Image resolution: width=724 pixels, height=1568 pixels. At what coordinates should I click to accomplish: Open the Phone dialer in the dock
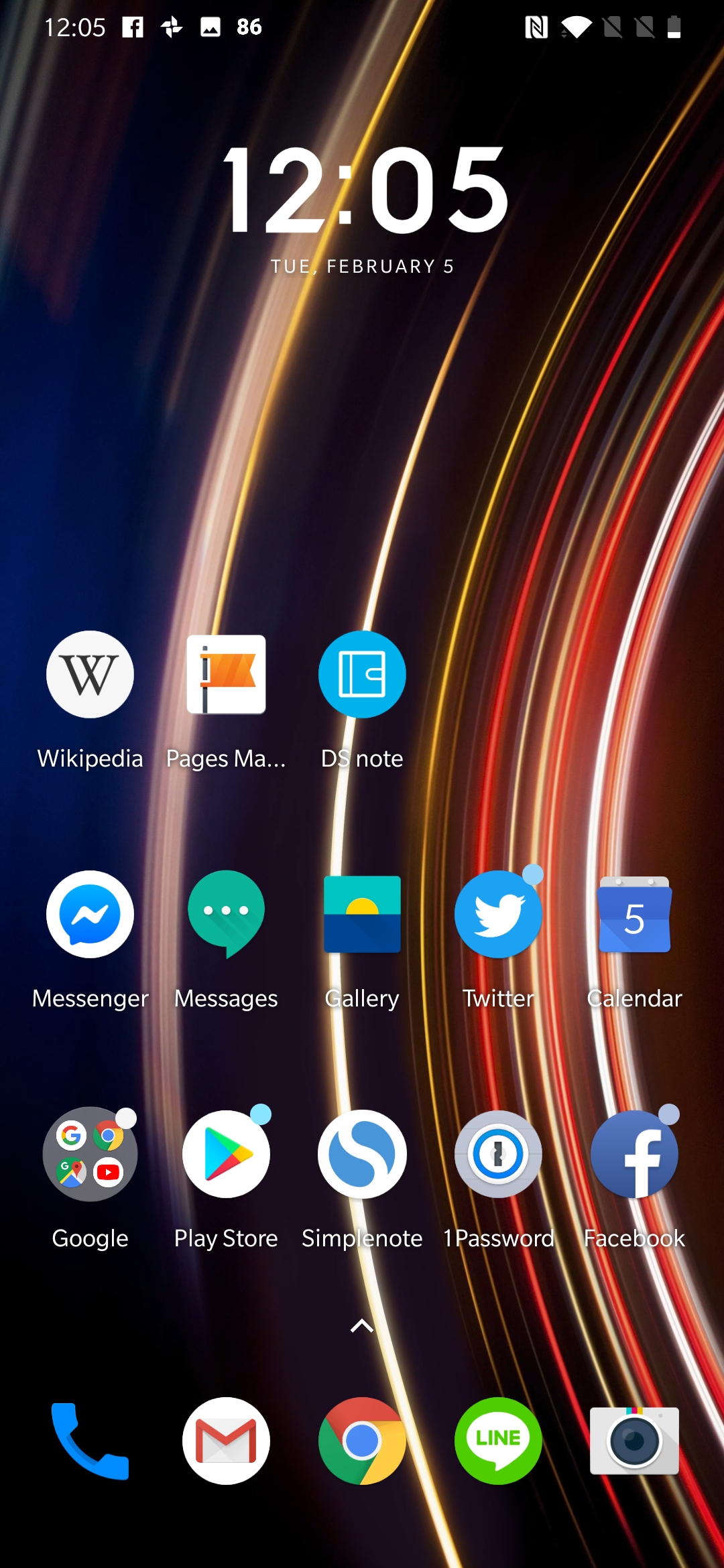coord(90,1441)
